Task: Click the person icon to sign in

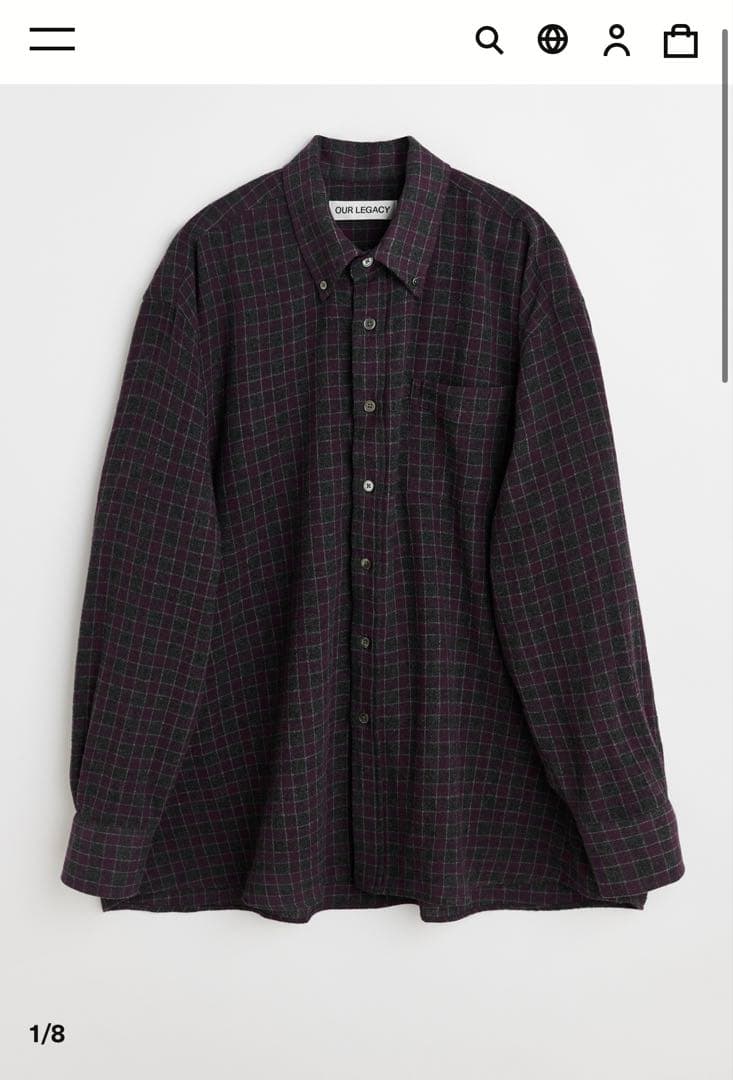Action: [617, 41]
